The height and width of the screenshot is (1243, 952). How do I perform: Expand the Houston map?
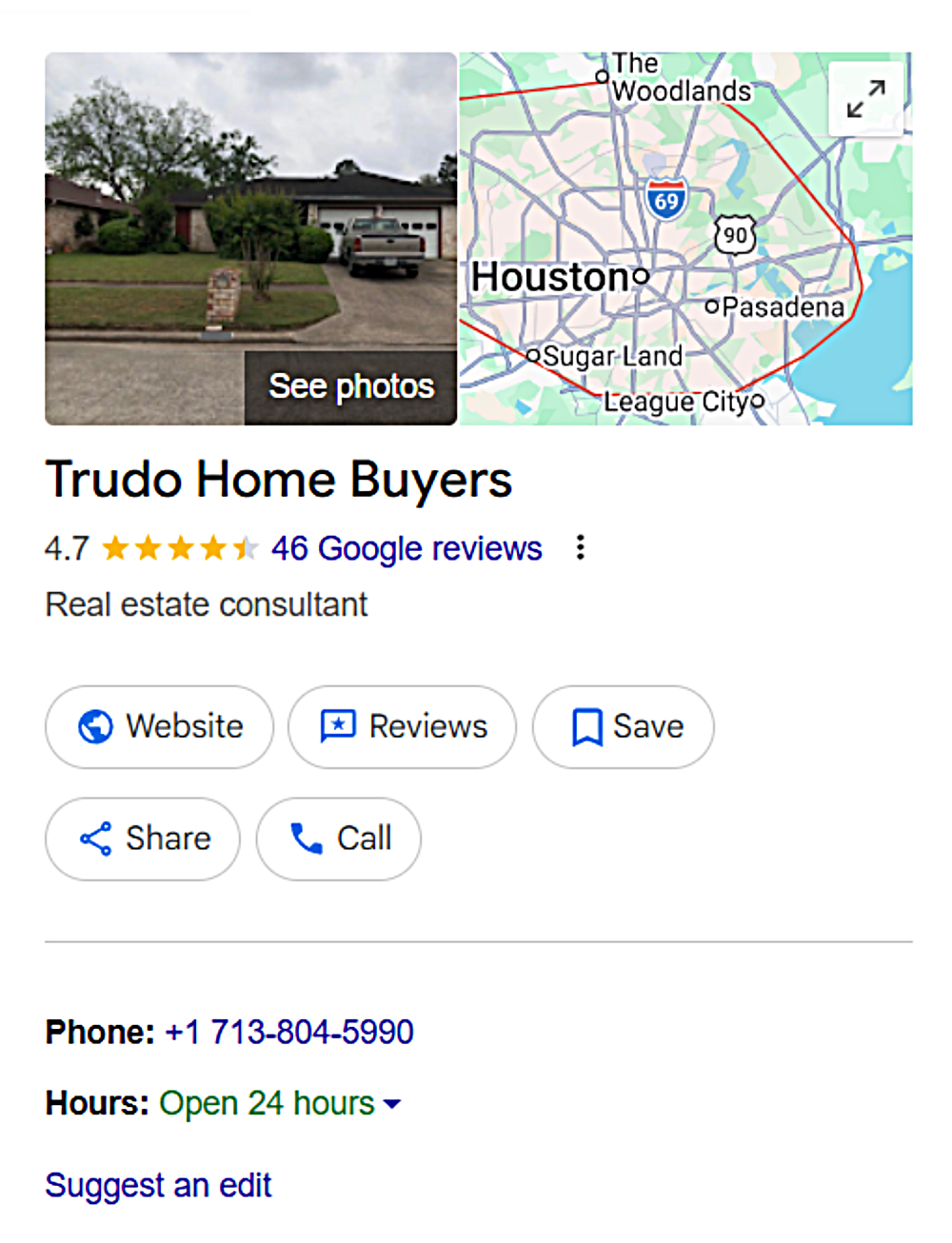865,99
